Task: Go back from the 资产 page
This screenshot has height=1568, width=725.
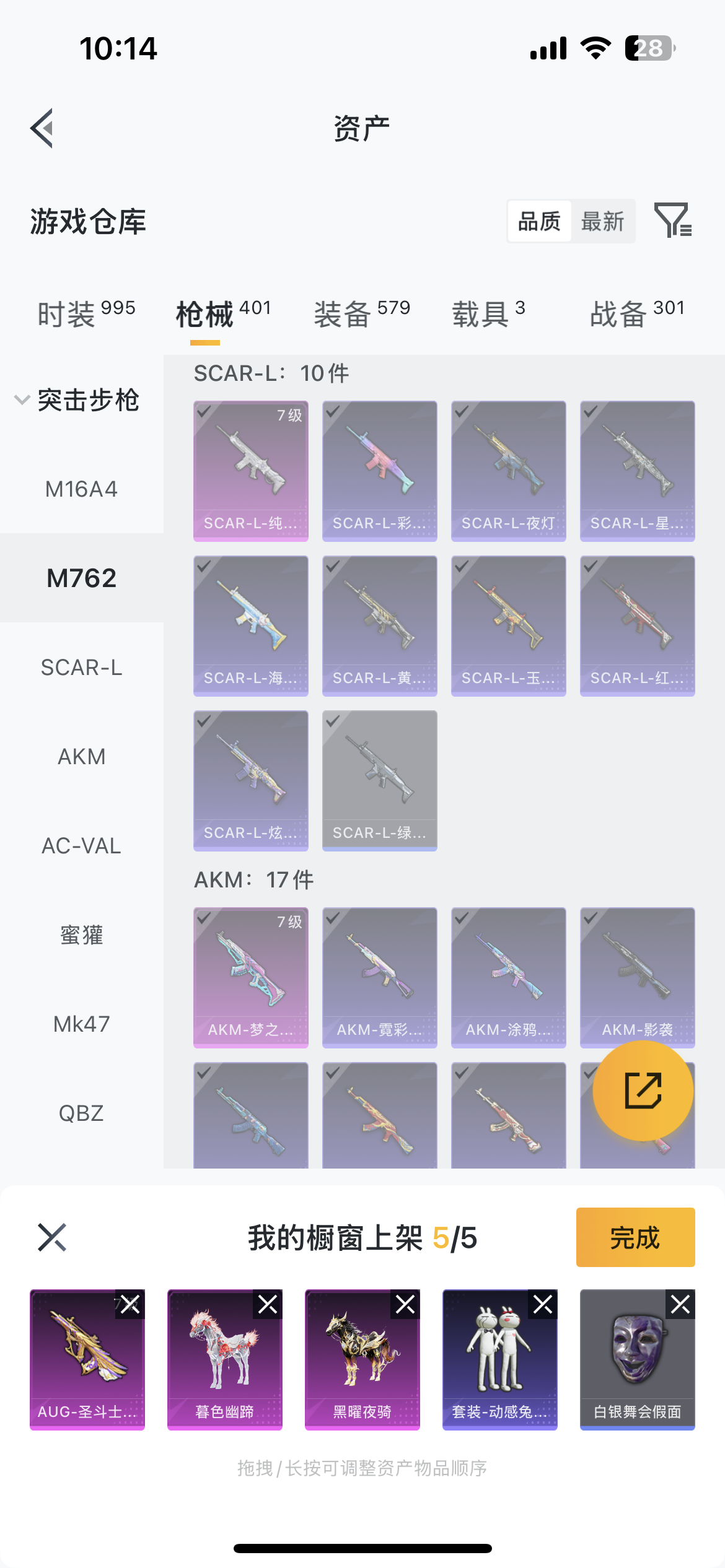Action: [42, 128]
